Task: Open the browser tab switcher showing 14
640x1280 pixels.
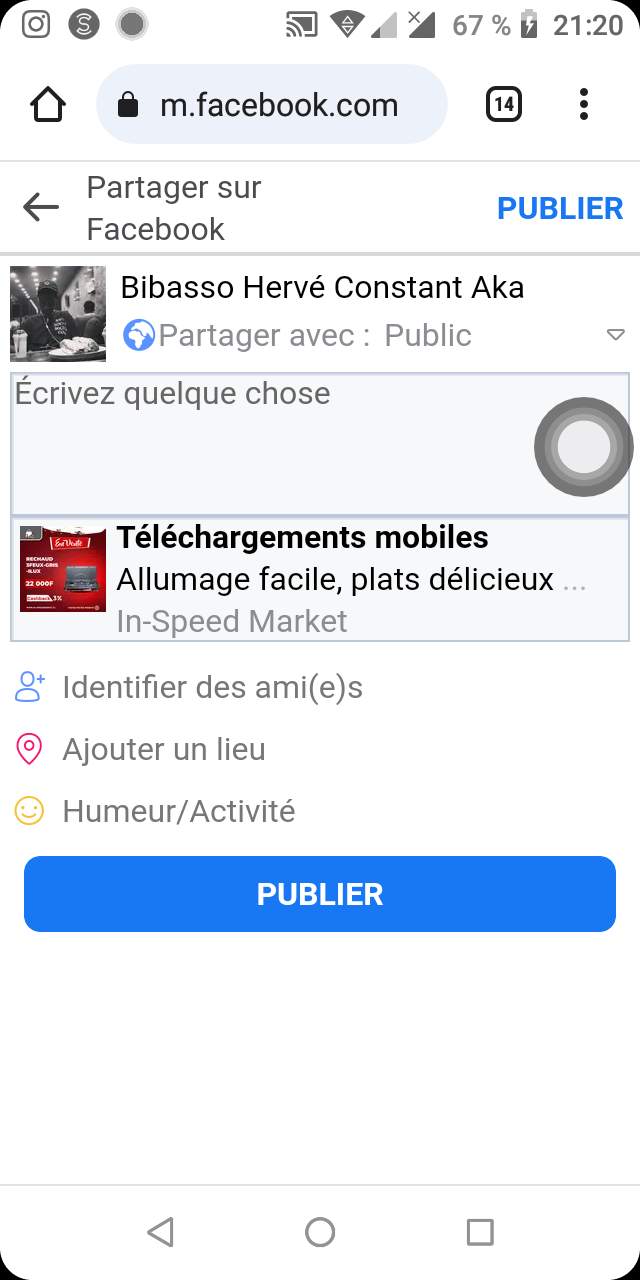Action: point(504,105)
